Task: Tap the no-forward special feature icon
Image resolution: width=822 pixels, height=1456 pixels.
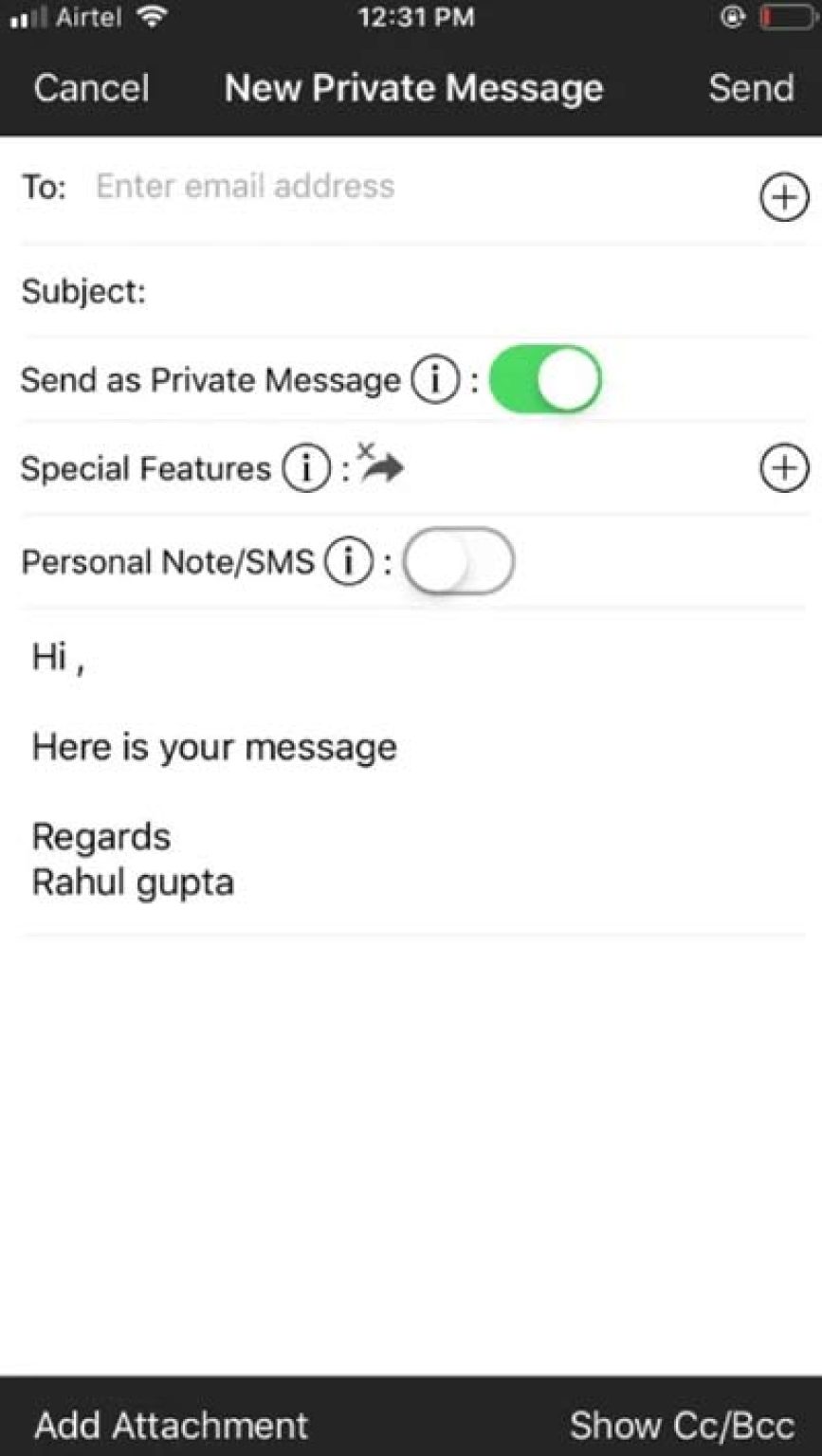Action: click(381, 463)
